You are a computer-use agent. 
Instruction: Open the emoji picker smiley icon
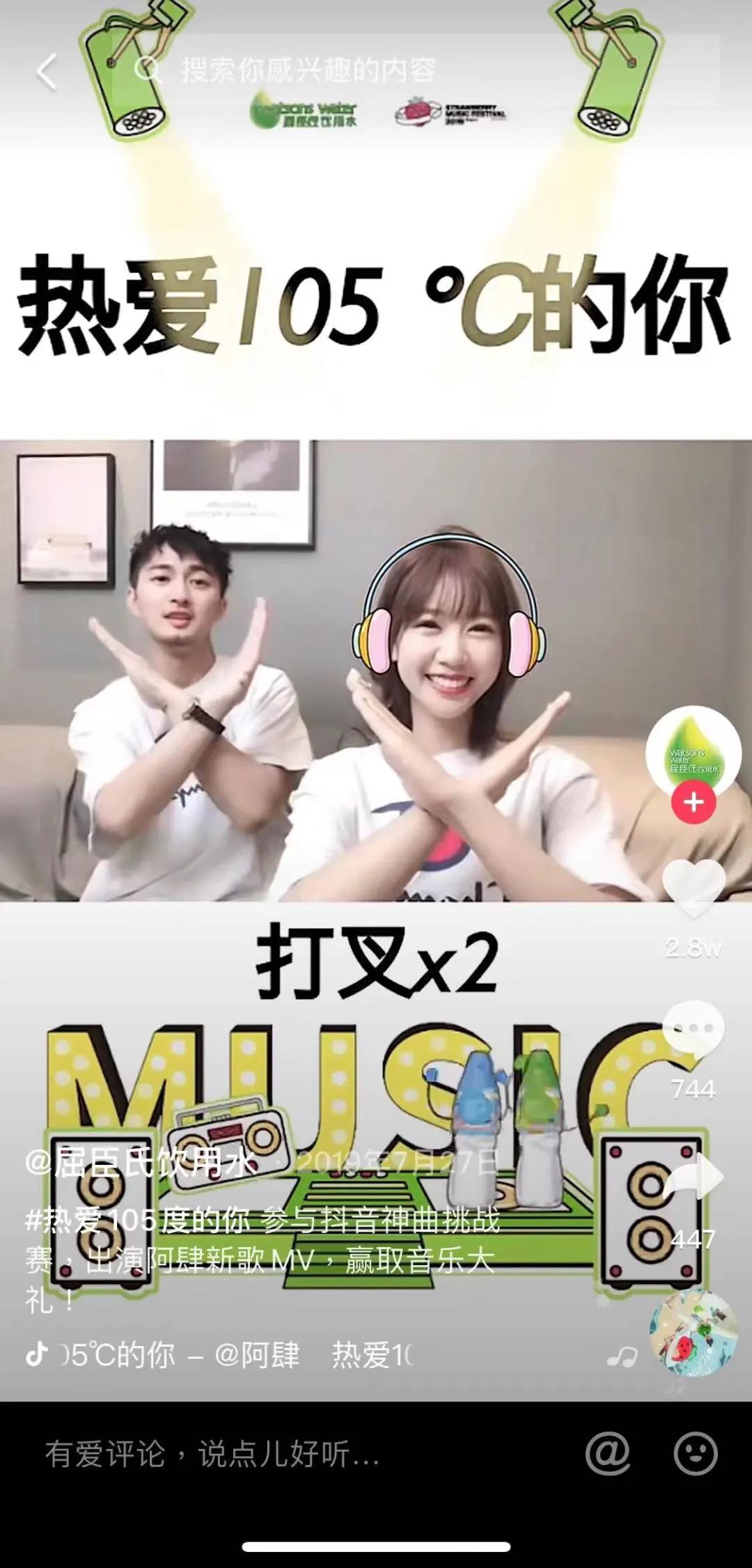(696, 1453)
